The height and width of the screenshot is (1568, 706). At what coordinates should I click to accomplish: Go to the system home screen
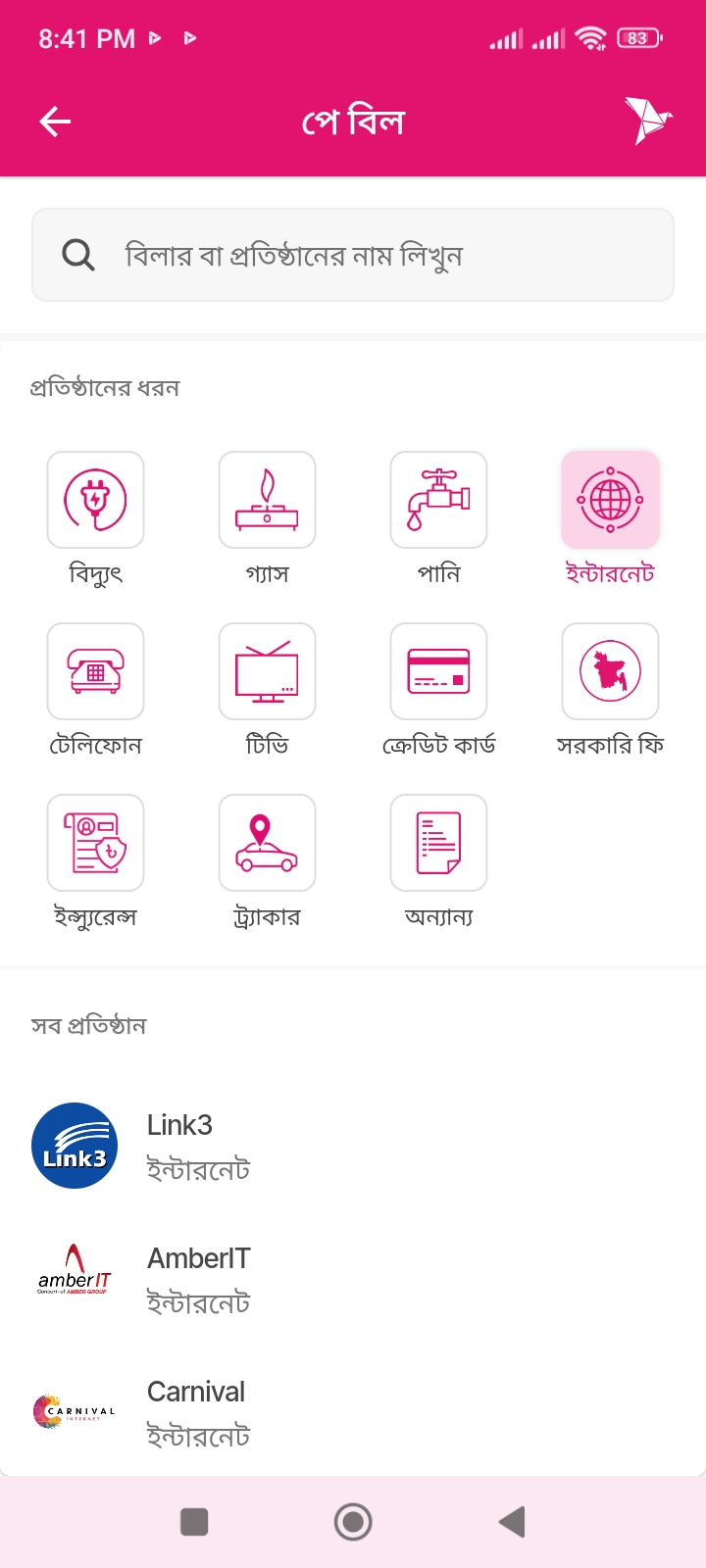[x=353, y=1522]
